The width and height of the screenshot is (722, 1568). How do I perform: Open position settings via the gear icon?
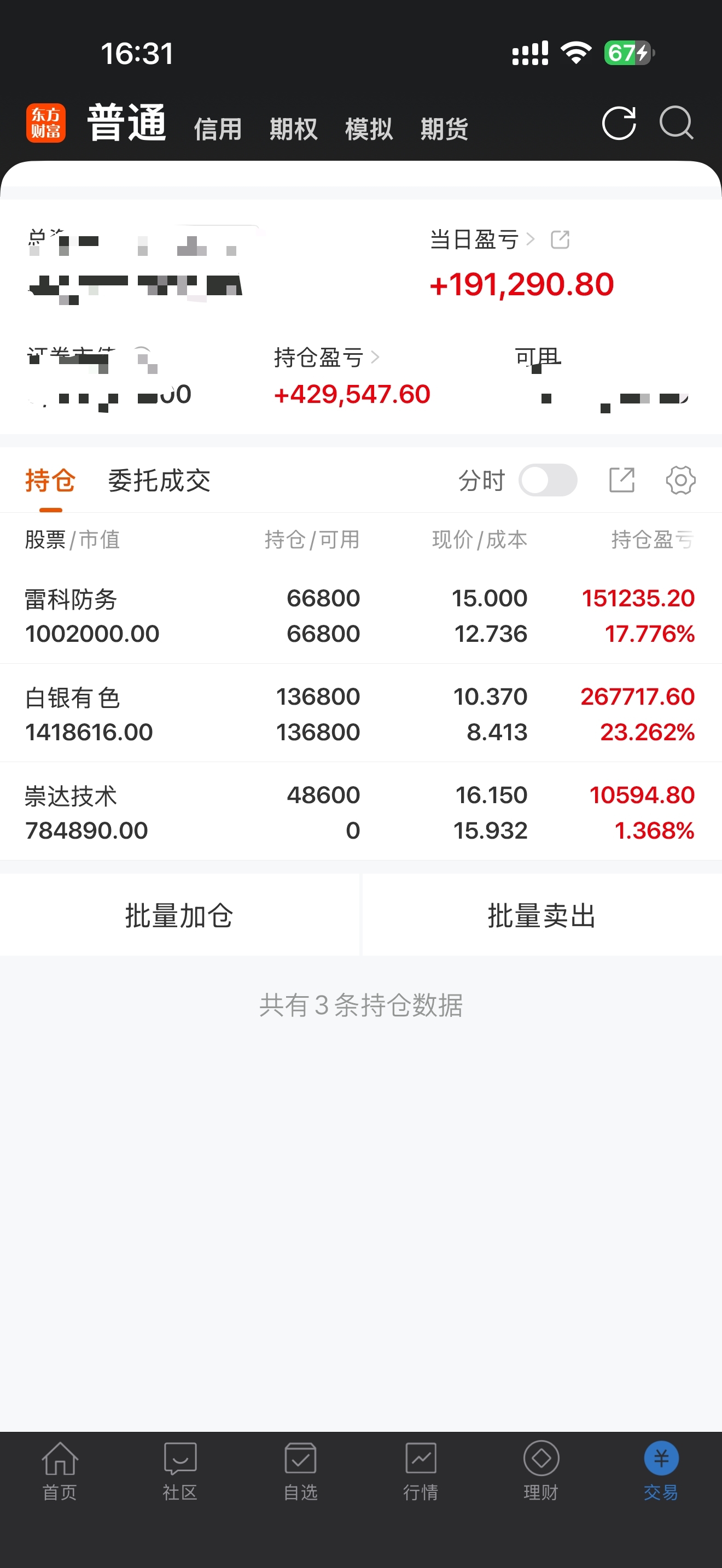click(680, 480)
